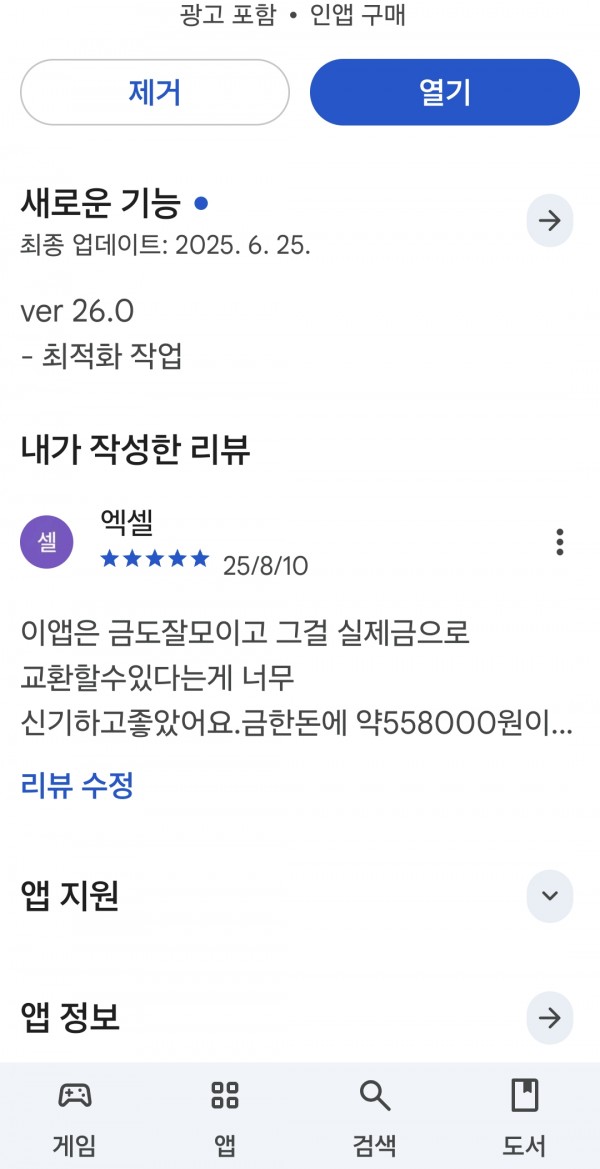Viewport: 600px width, 1169px height.
Task: Open the app with 열기 button
Action: pos(444,92)
